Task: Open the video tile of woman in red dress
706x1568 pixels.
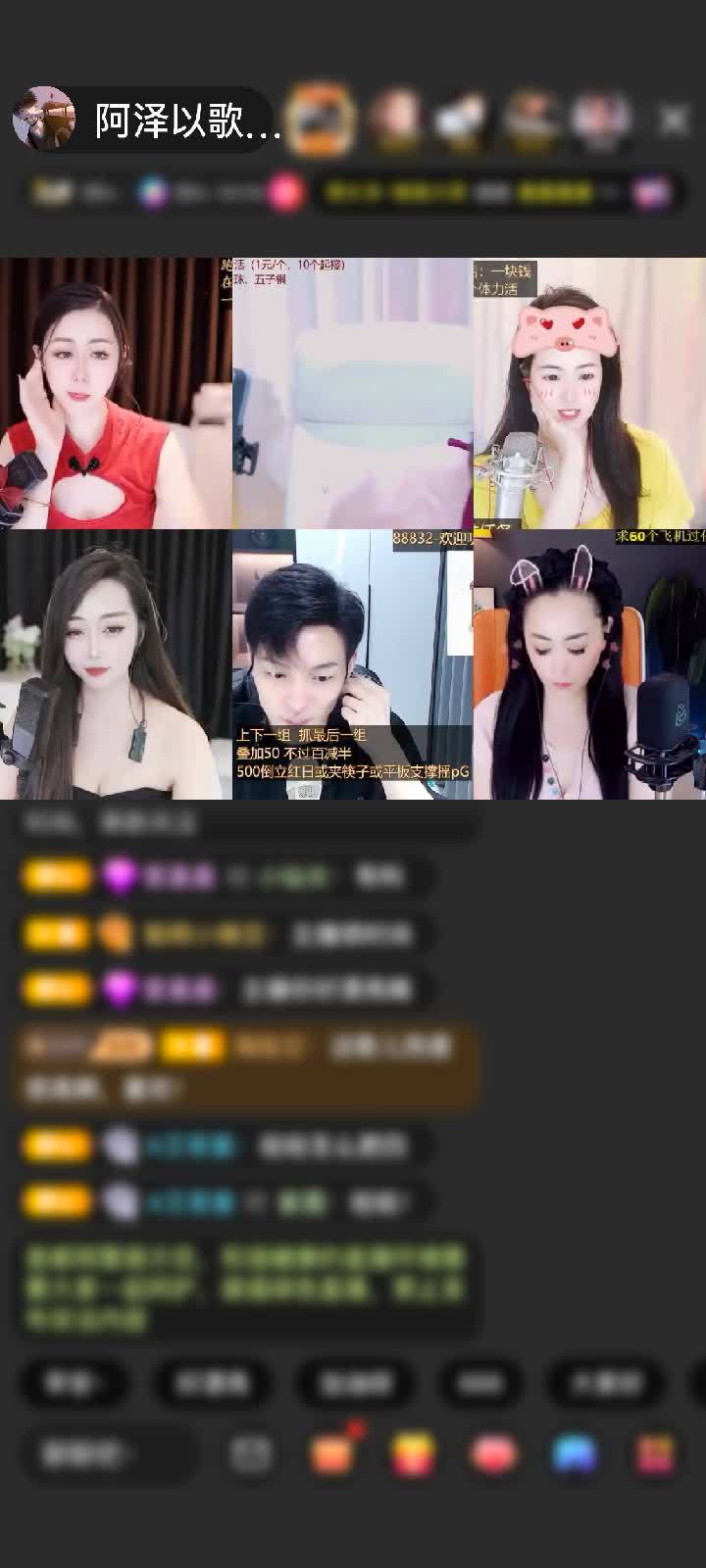Action: tap(116, 392)
